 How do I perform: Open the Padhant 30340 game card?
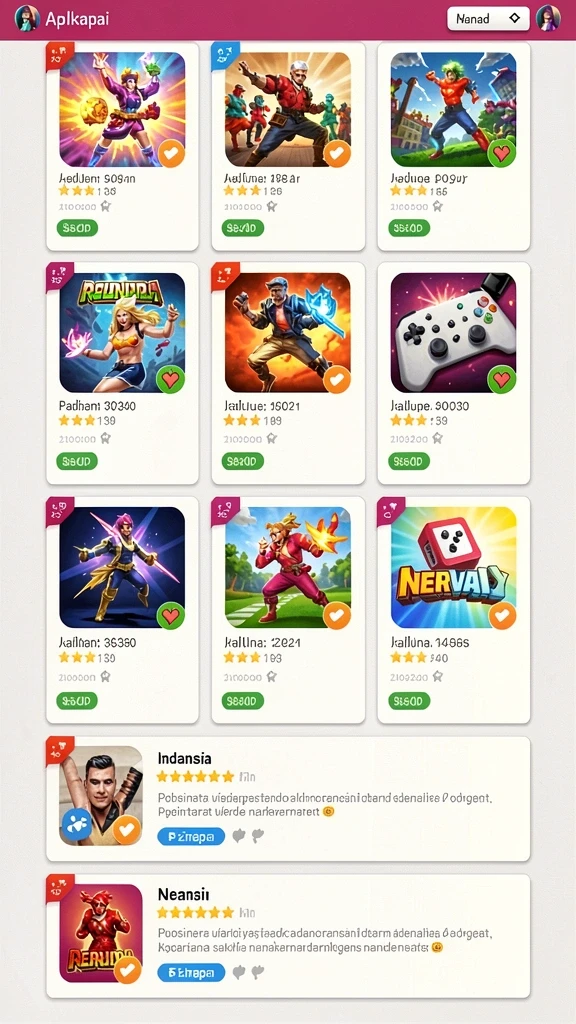[122, 374]
